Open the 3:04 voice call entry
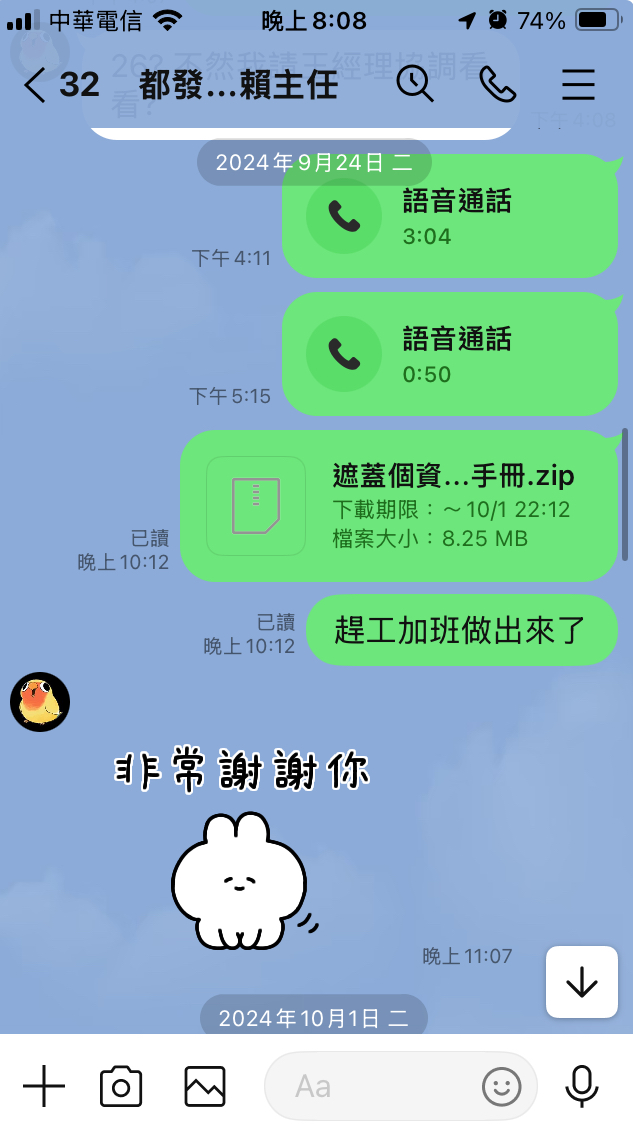The width and height of the screenshot is (633, 1124). (447, 217)
